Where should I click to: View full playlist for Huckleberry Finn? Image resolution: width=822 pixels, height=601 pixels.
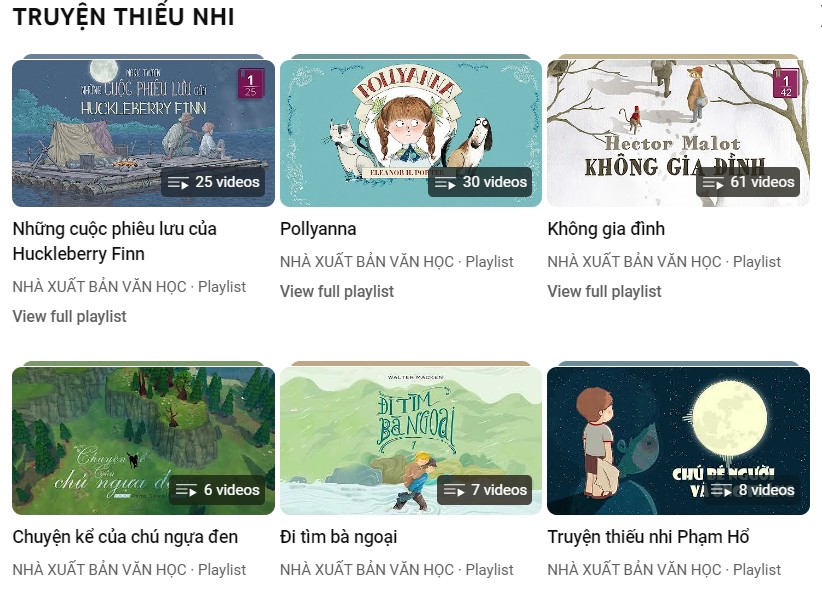point(70,316)
